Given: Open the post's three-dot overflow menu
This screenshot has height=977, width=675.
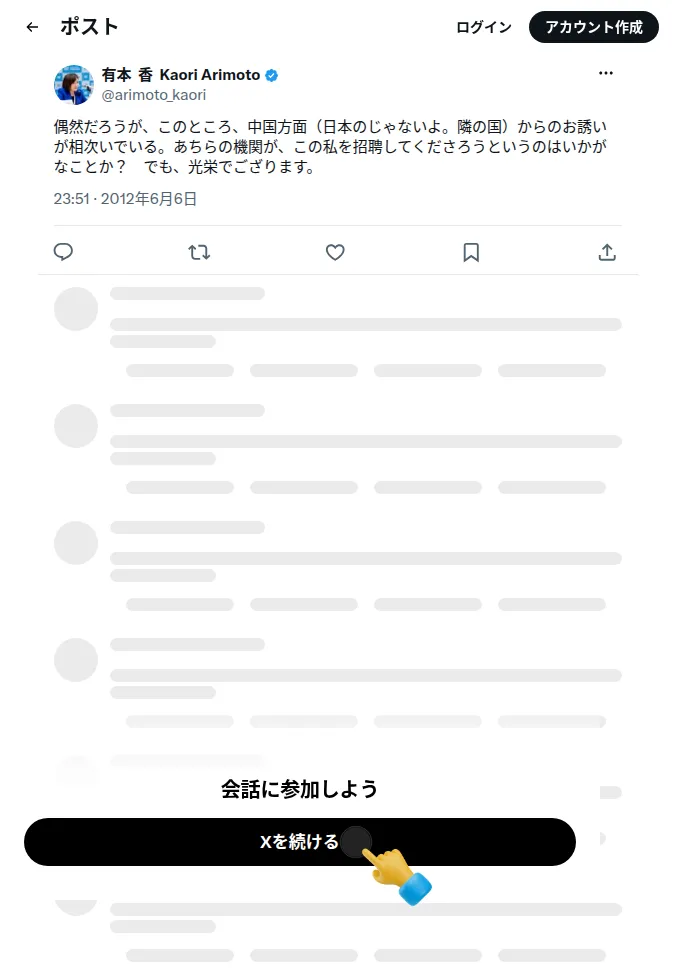Looking at the screenshot, I should click(x=606, y=73).
